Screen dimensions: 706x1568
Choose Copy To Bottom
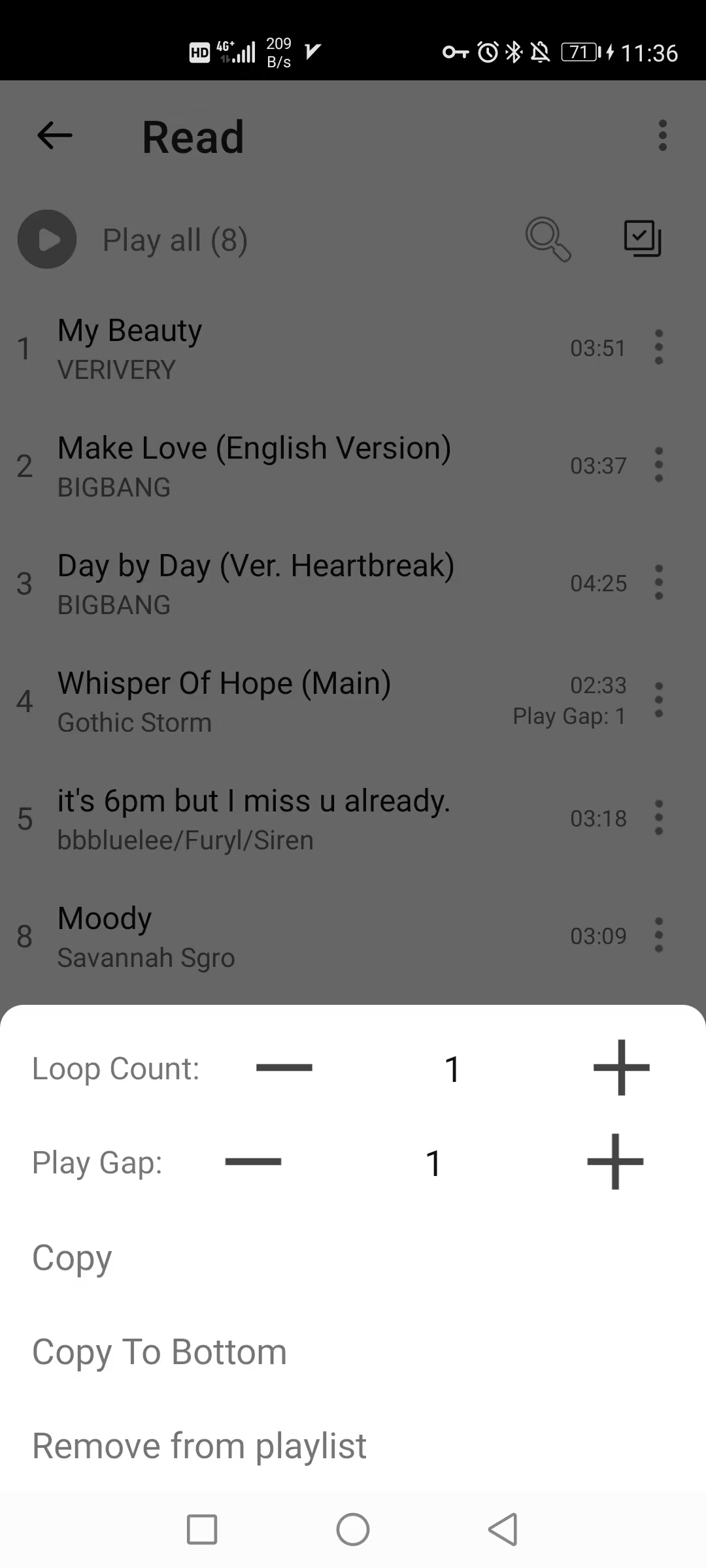160,1352
